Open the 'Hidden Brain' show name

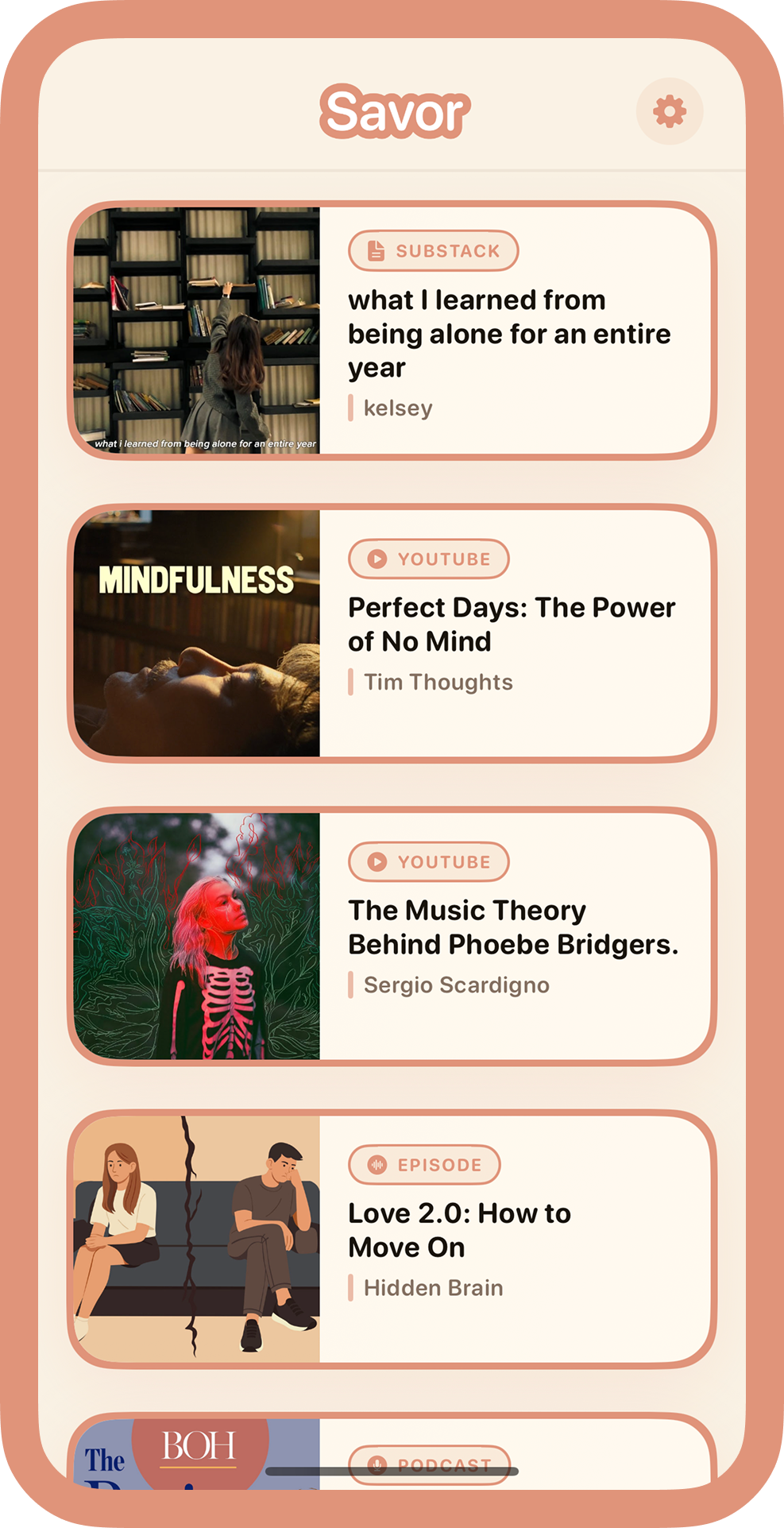tap(434, 1286)
